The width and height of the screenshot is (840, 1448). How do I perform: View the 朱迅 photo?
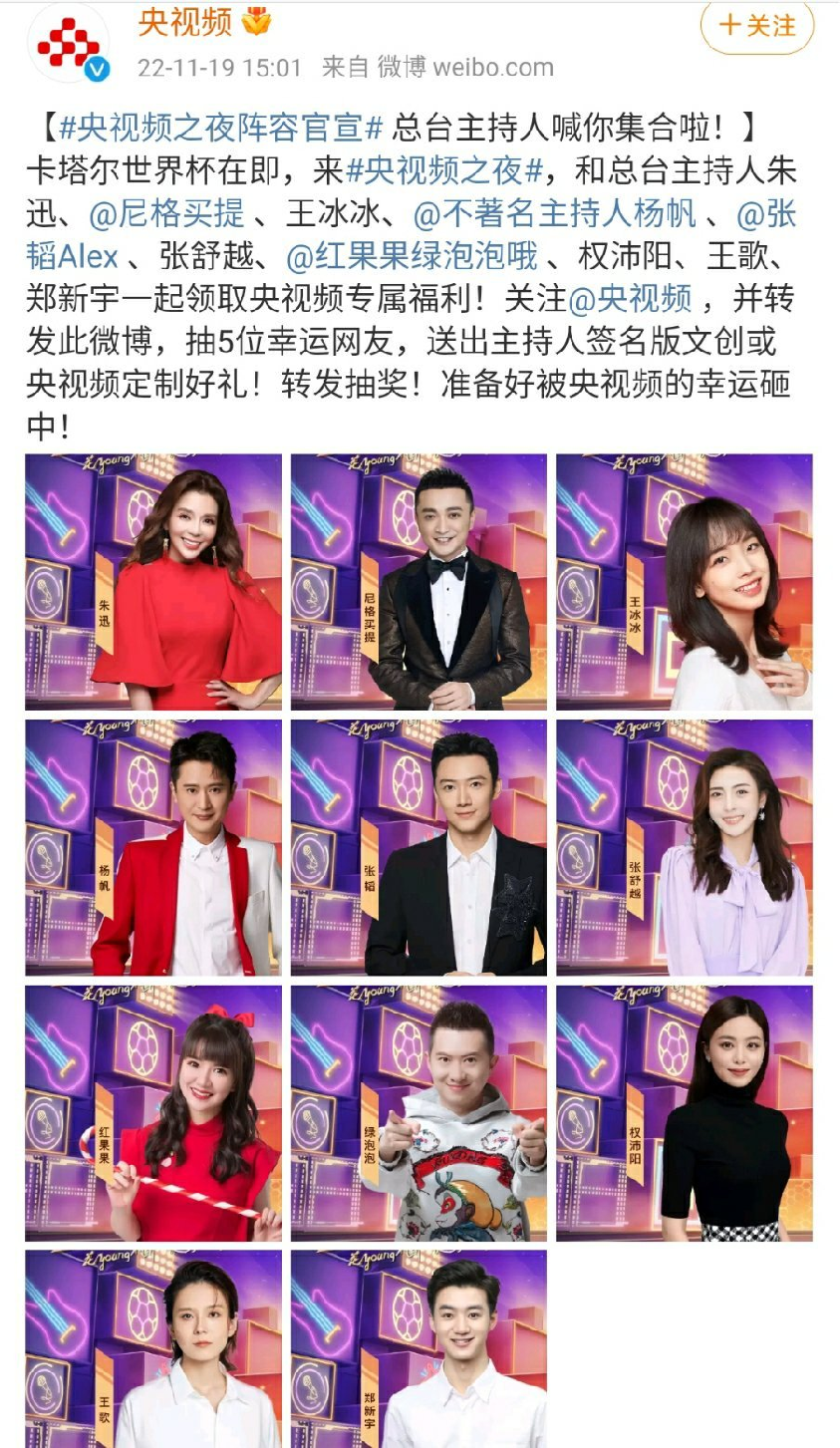153,582
